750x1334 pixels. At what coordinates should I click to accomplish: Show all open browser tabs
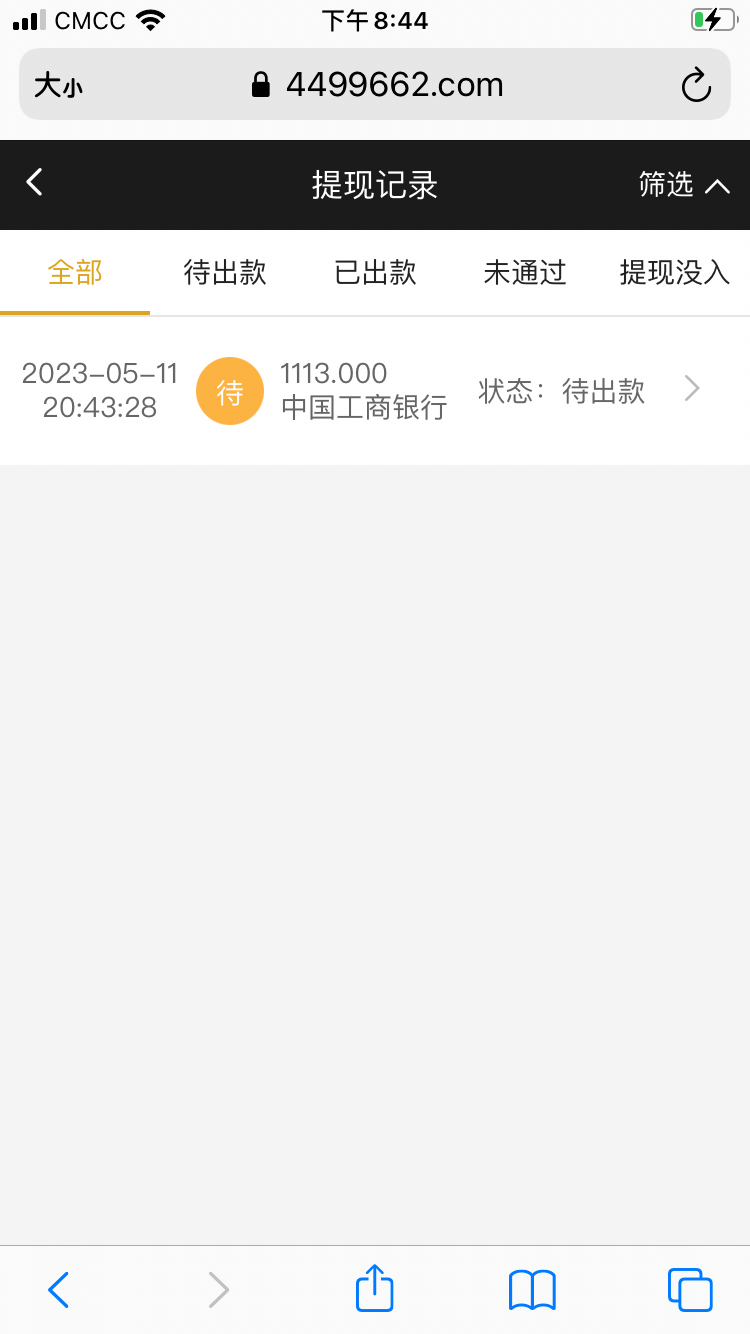pyautogui.click(x=688, y=1289)
